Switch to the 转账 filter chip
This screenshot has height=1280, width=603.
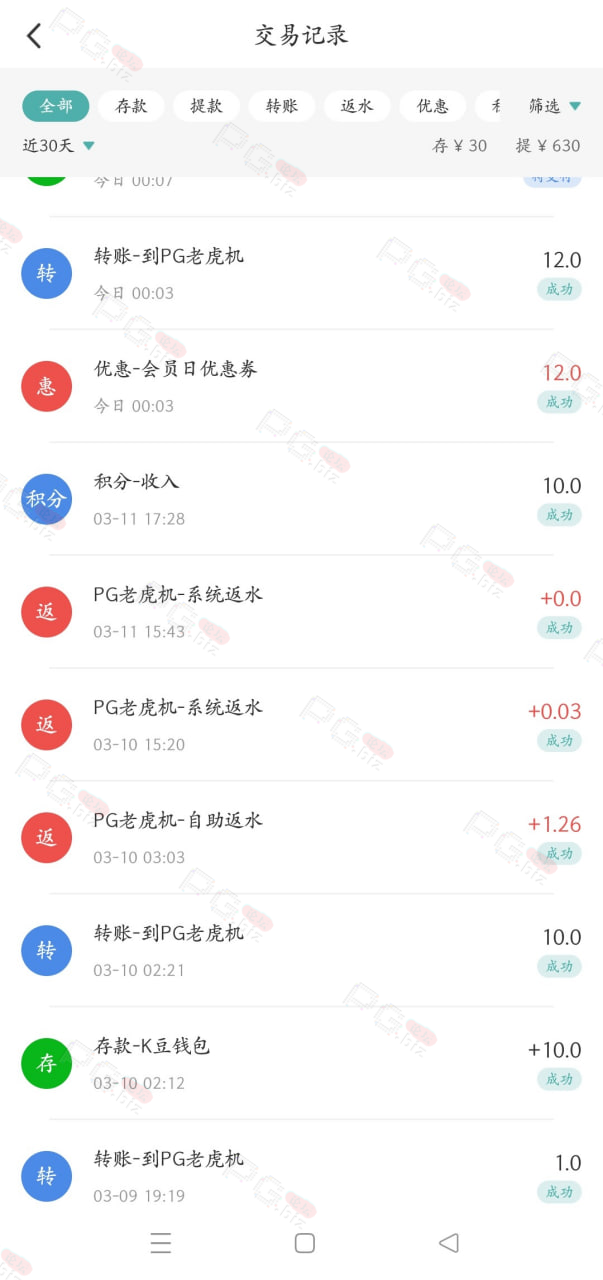click(x=282, y=106)
